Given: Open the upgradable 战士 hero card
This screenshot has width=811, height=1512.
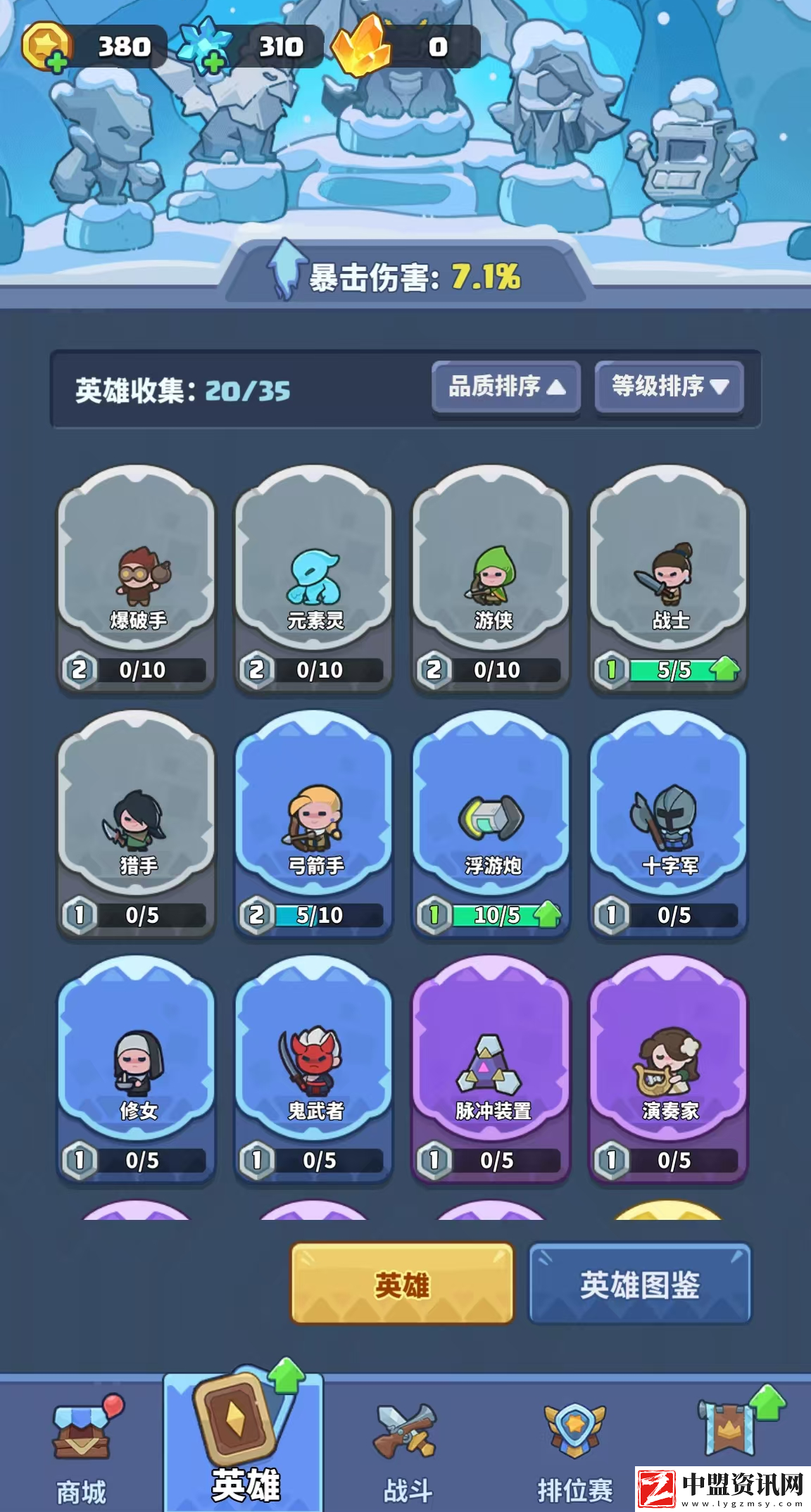Looking at the screenshot, I should coord(669,579).
